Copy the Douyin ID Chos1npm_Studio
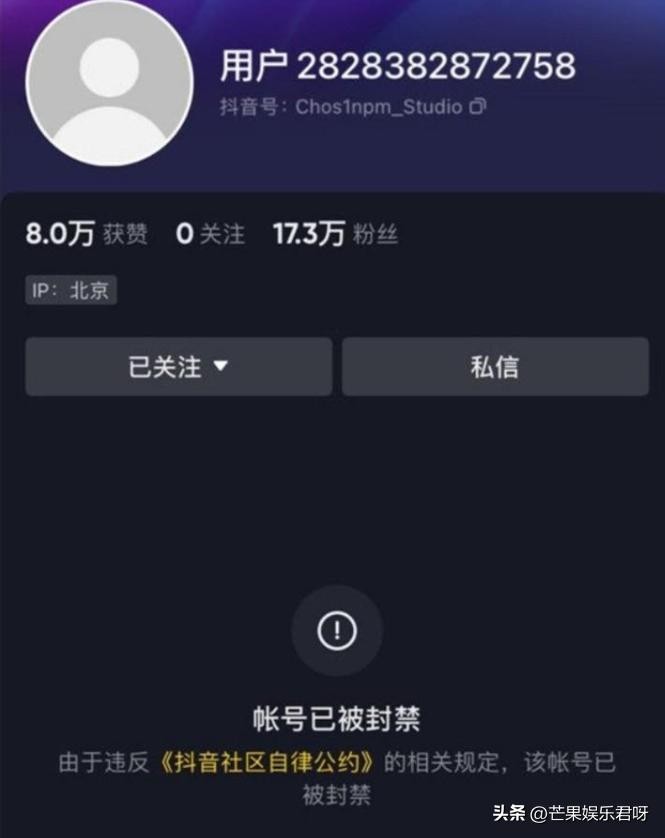The image size is (665, 838). (478, 106)
